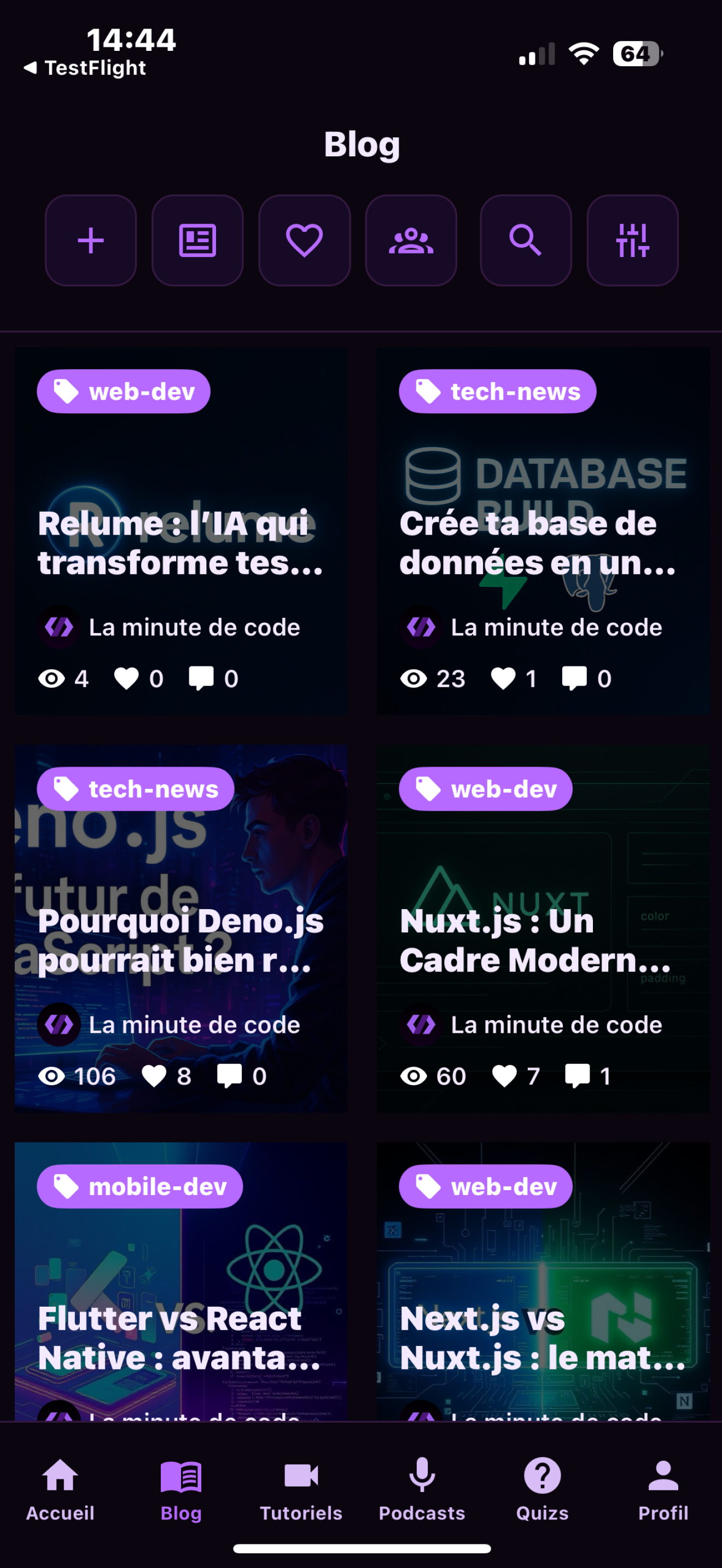Filter by the web-dev tag
The image size is (722, 1568).
(x=123, y=391)
